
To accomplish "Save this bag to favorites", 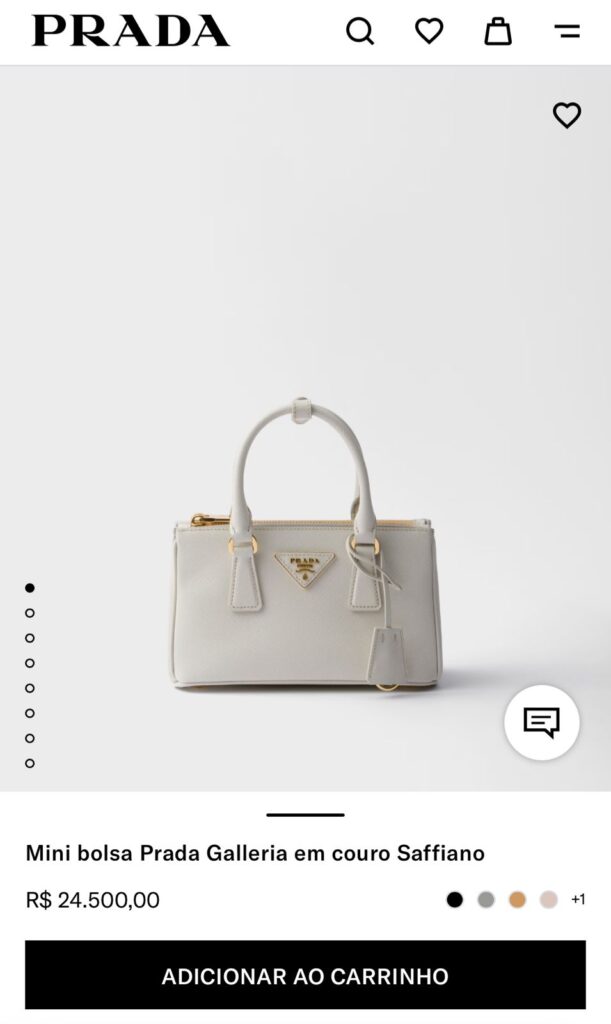I will click(x=567, y=115).
